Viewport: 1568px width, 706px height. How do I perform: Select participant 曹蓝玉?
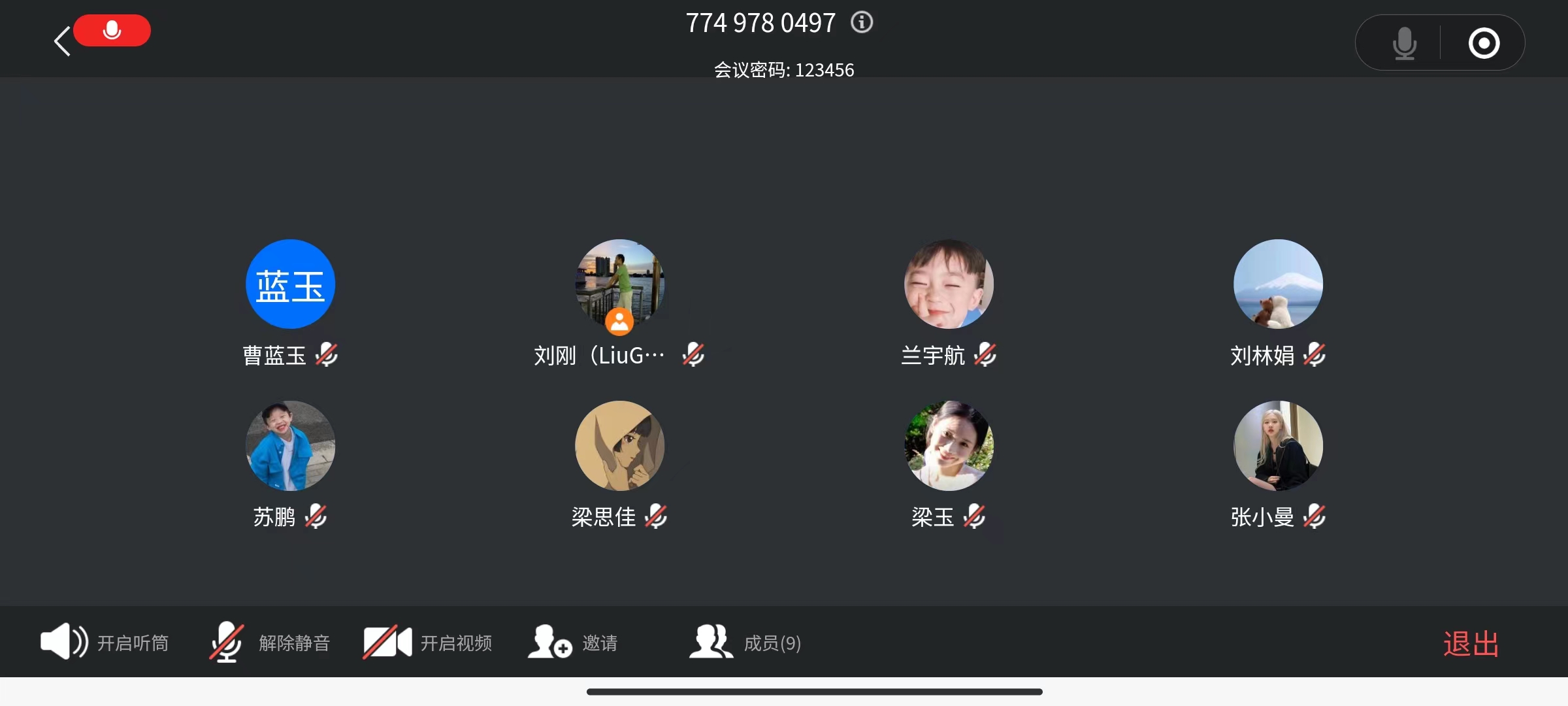point(290,284)
